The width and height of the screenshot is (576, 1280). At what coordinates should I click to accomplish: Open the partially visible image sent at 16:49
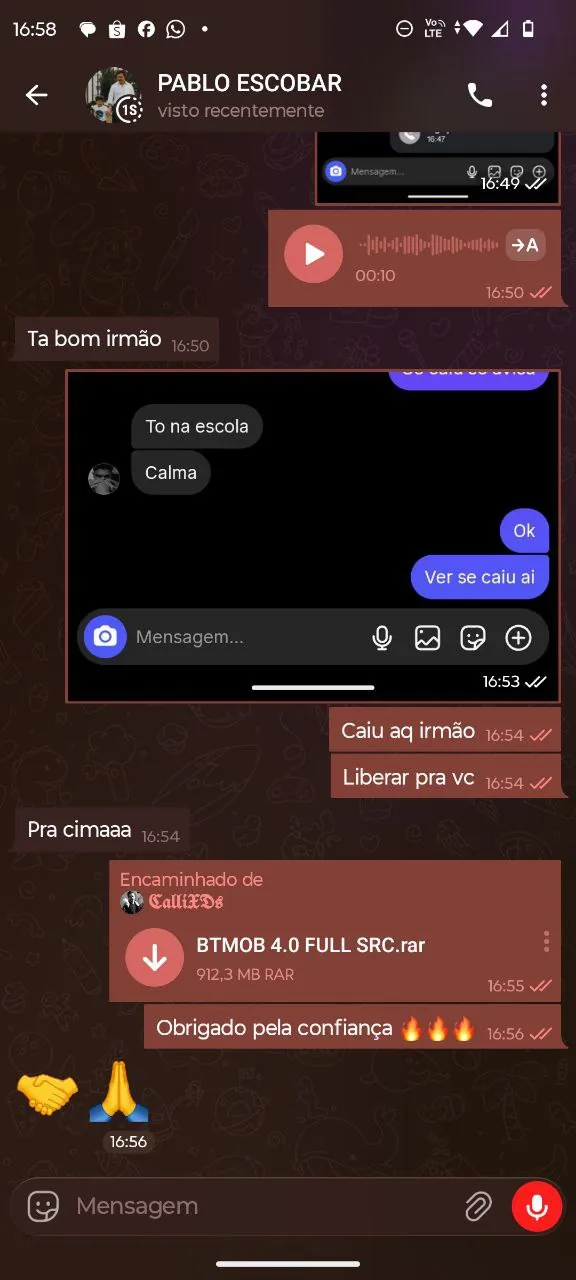pyautogui.click(x=437, y=167)
